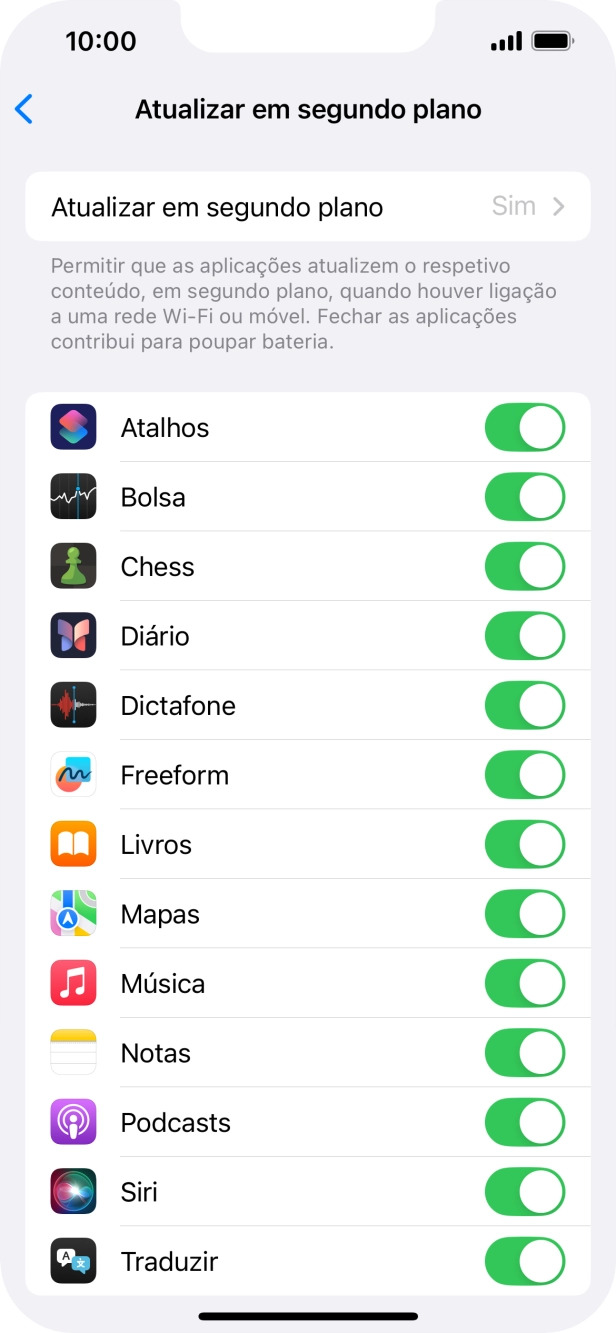Toggle the Traduzir background refresh switch

pos(525,1262)
